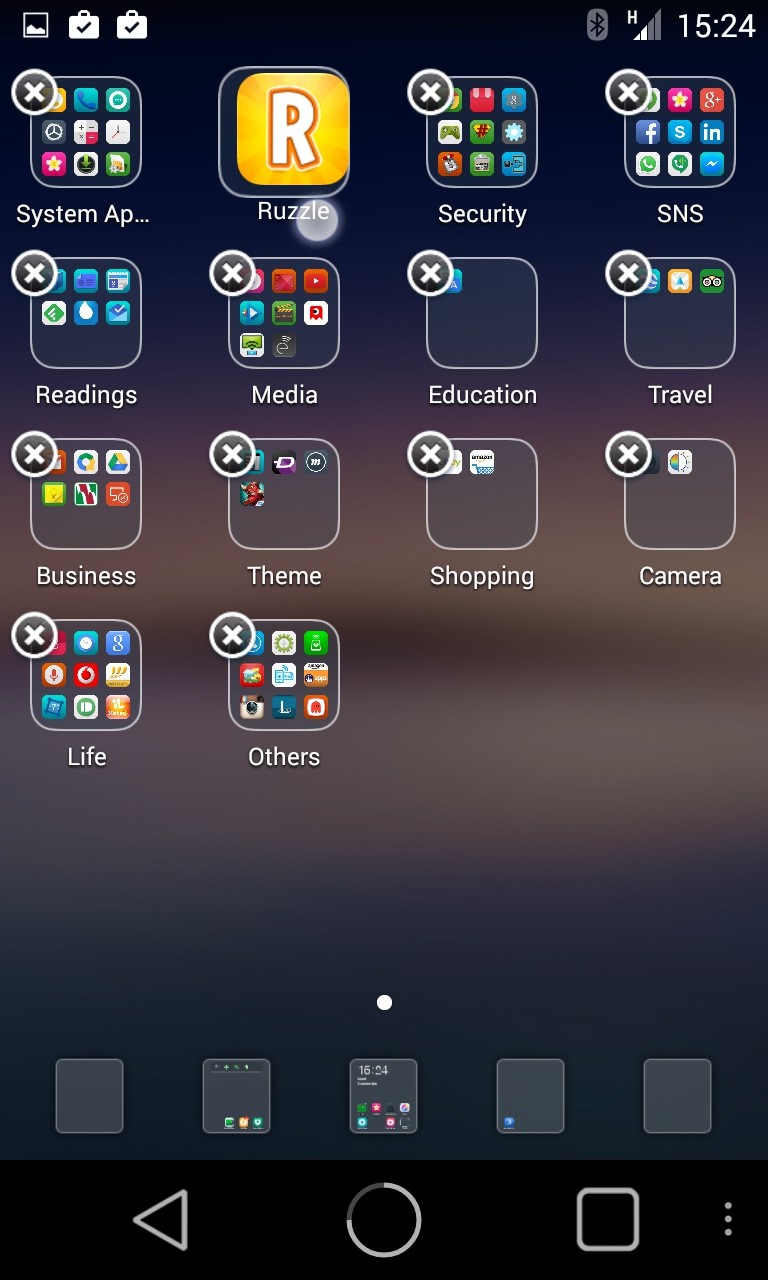Select the home page thumbnail showing 16:24
Viewport: 768px width, 1280px height.
pos(383,1096)
